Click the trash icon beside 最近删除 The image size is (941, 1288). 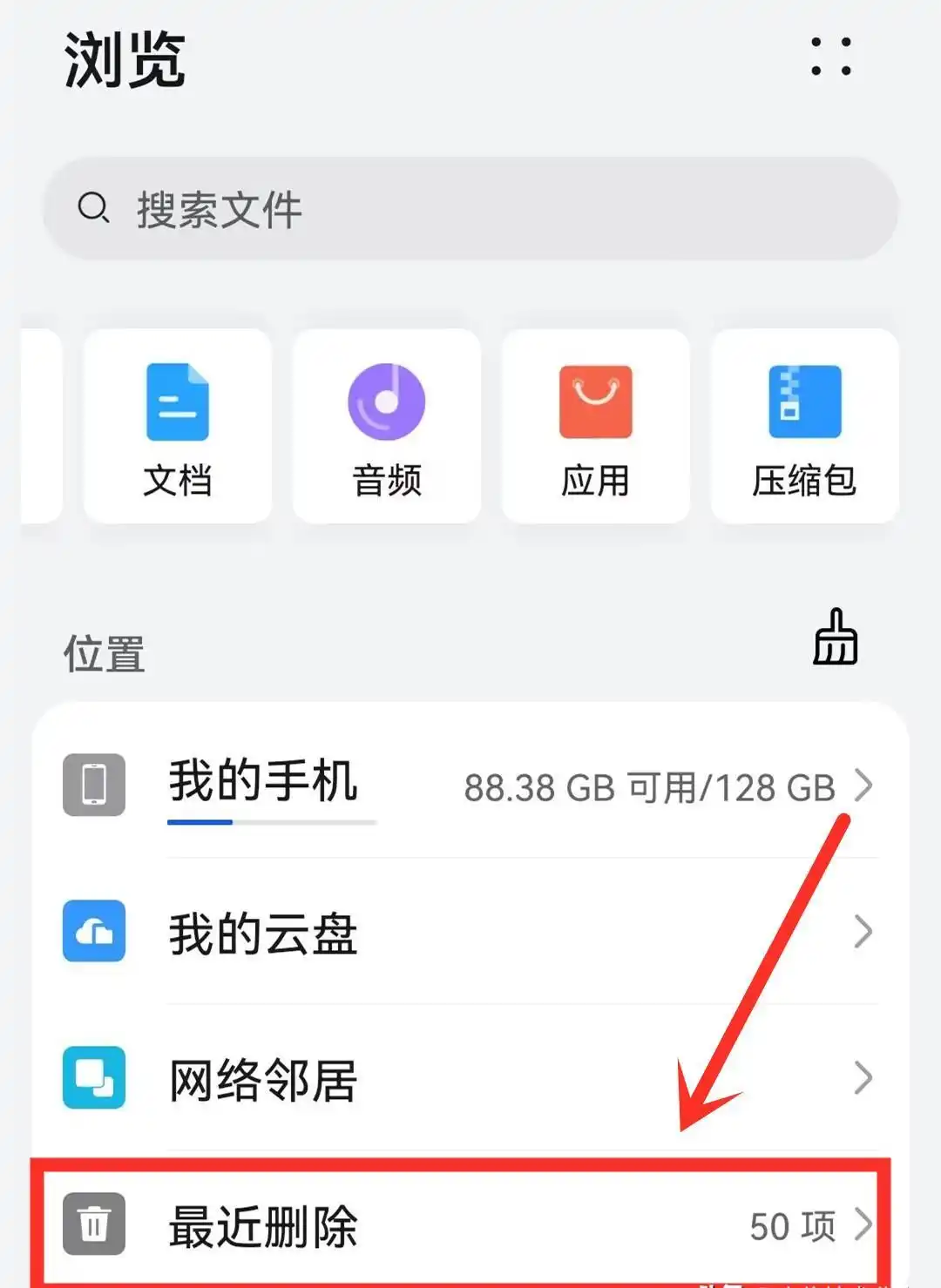(x=91, y=1224)
